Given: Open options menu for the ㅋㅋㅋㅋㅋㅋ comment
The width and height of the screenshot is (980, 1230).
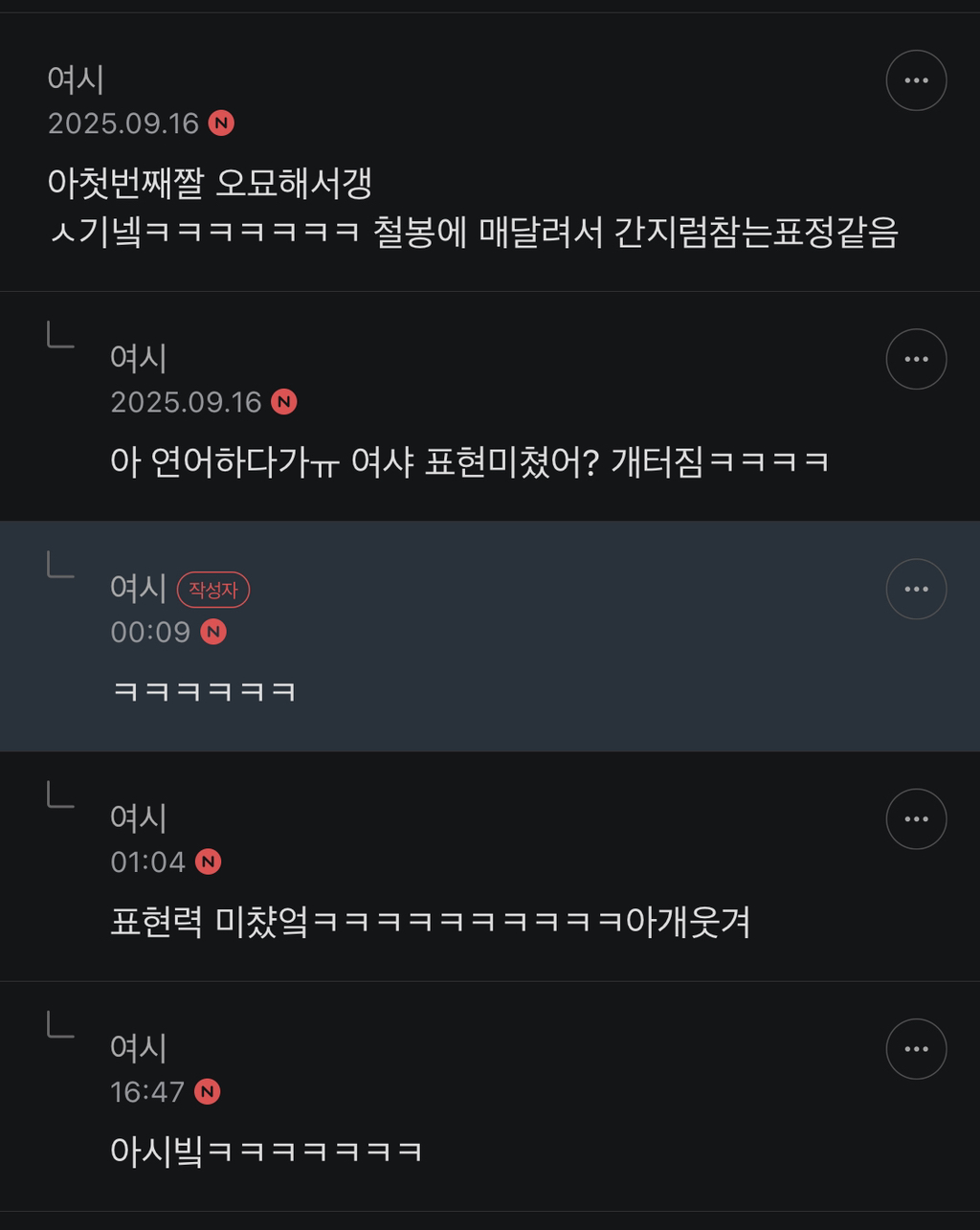Looking at the screenshot, I should [x=916, y=589].
